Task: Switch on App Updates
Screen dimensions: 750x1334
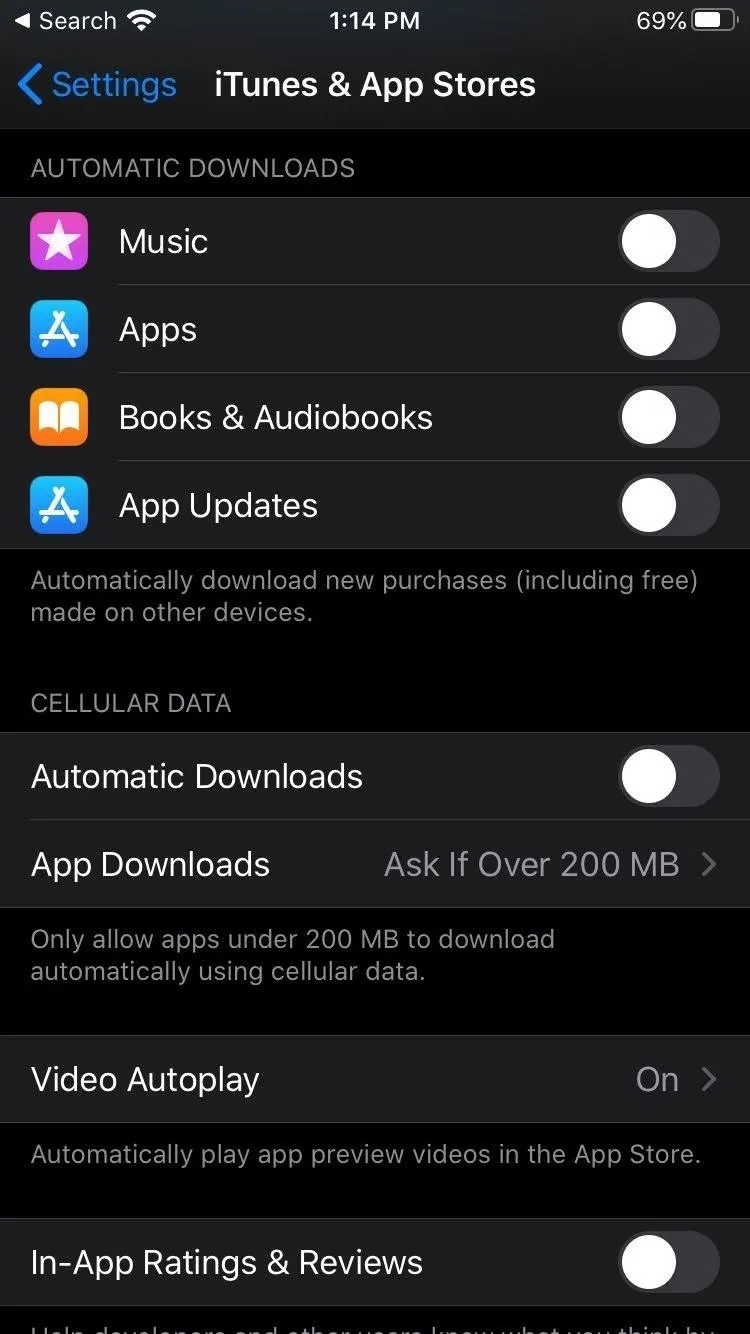Action: click(x=669, y=505)
